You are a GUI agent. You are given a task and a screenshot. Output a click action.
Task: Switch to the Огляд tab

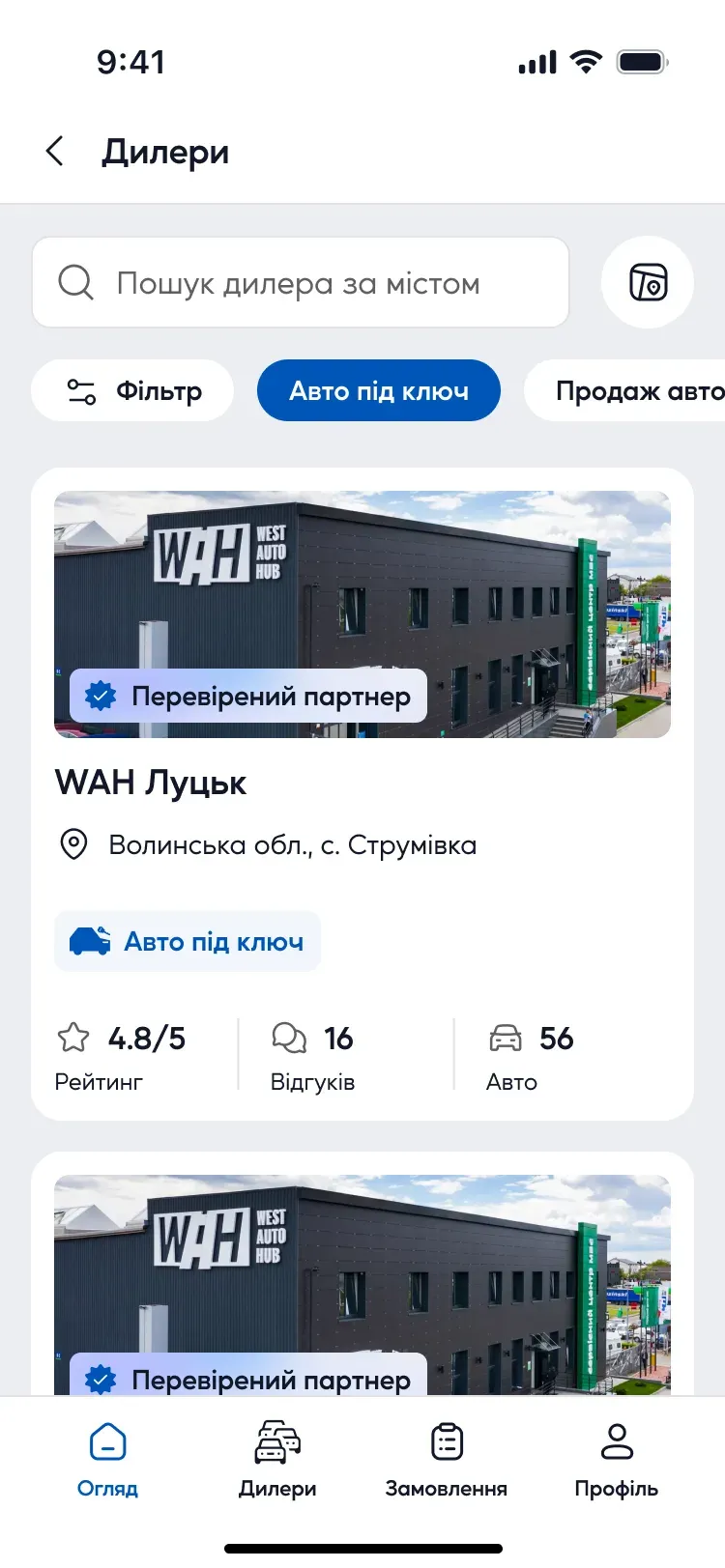107,1460
